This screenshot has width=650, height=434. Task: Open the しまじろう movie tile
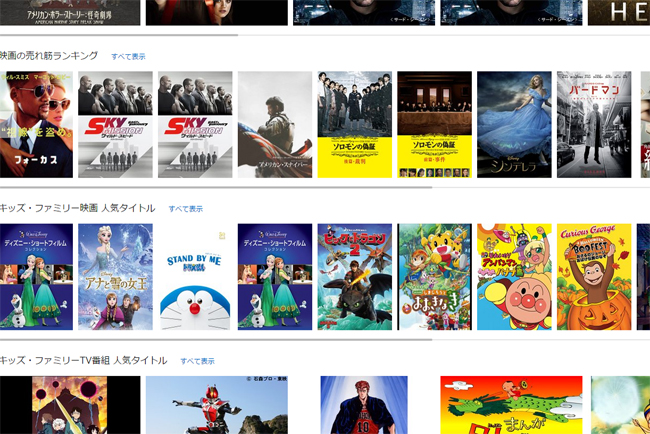(434, 276)
